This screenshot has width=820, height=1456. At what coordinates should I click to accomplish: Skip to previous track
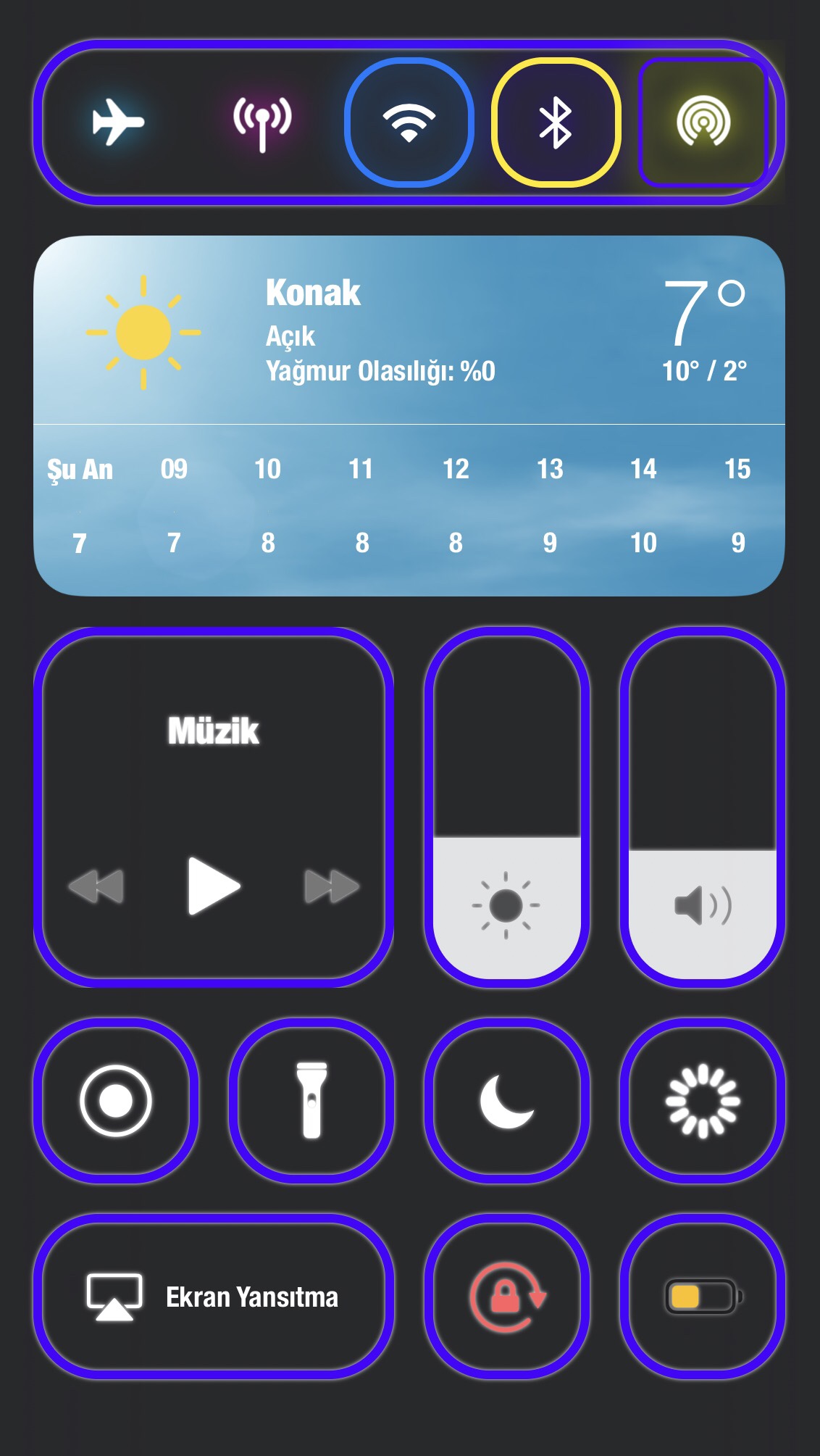click(x=96, y=886)
